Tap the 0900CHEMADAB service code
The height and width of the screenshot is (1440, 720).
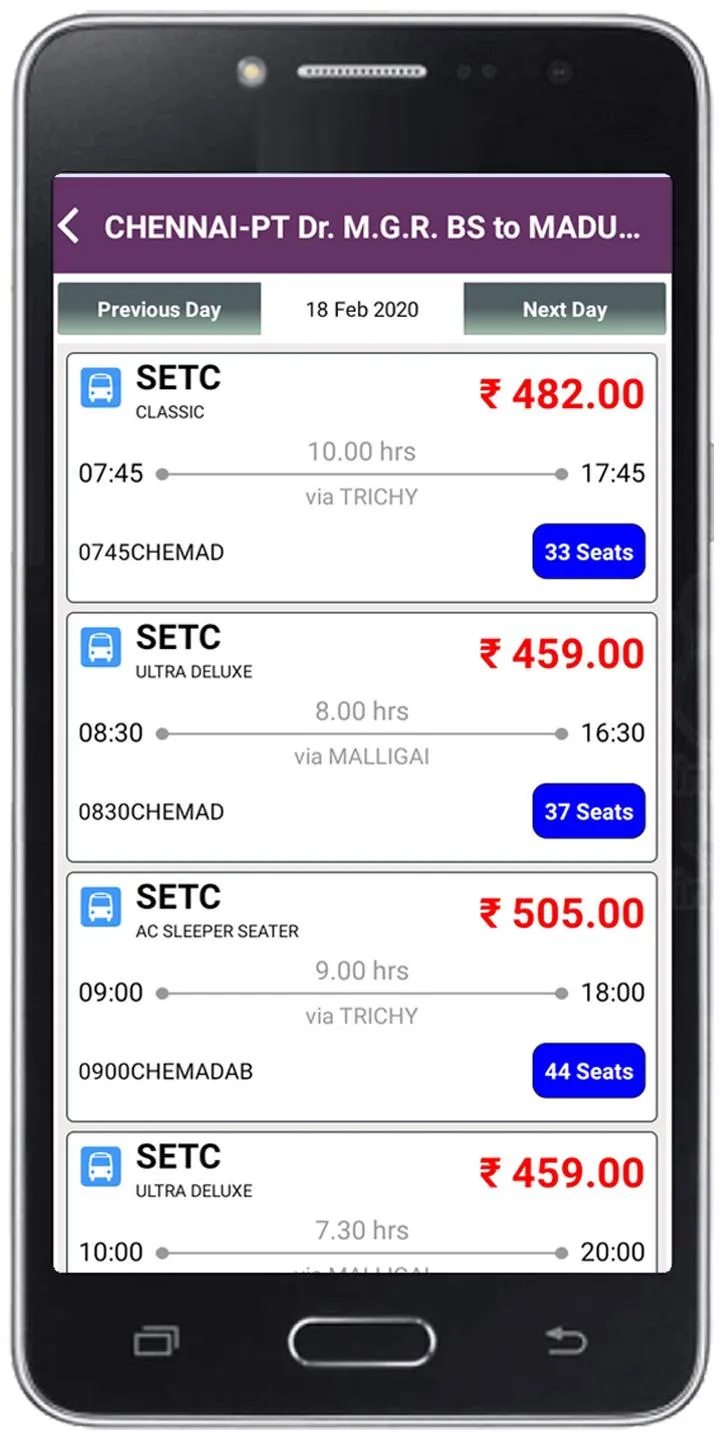(165, 1071)
